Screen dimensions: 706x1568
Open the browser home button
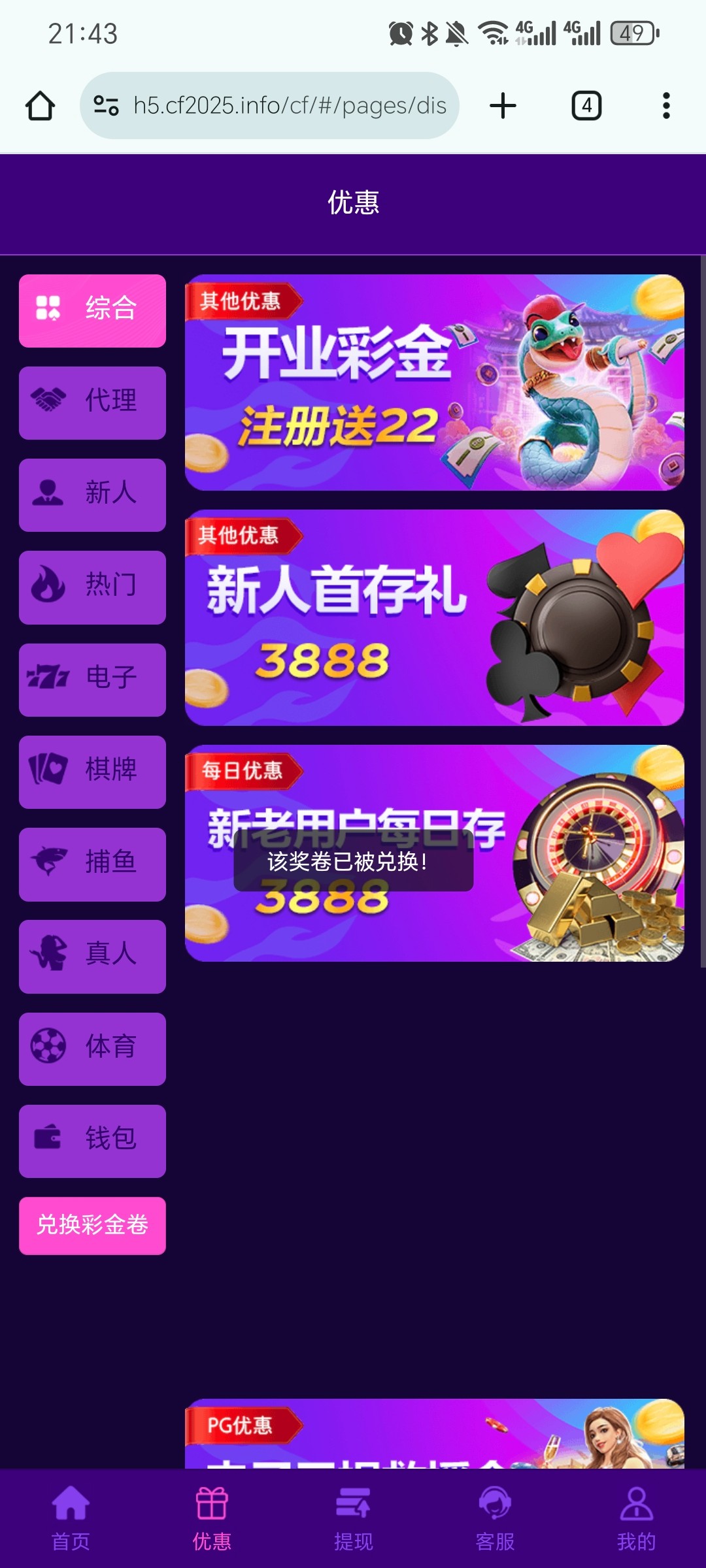40,106
